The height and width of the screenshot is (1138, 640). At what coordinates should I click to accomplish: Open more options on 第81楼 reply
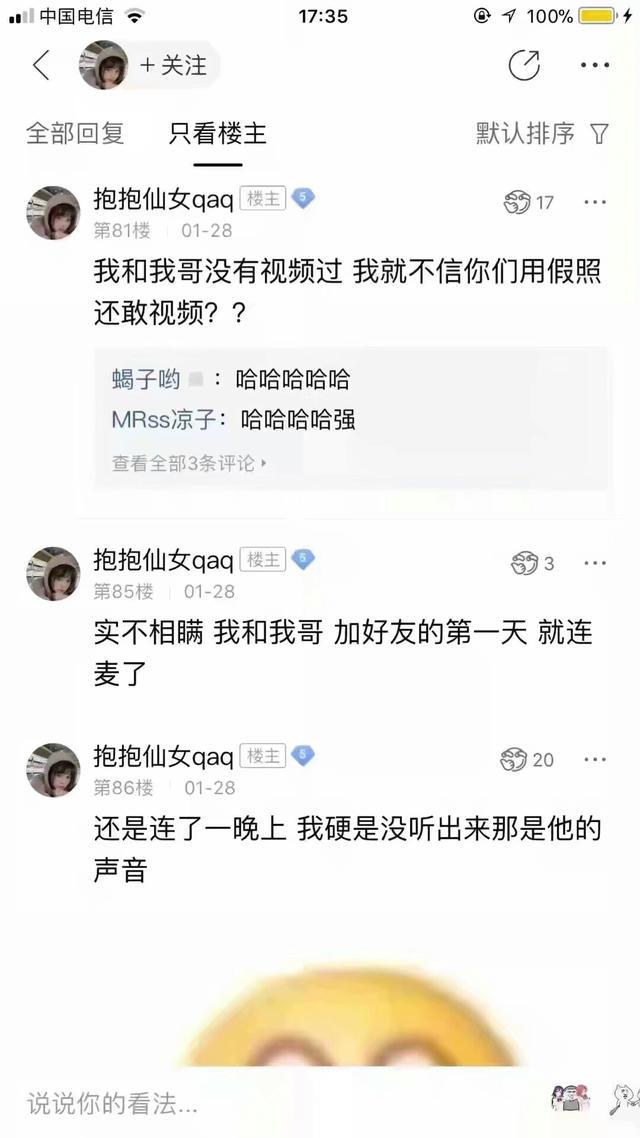[595, 202]
